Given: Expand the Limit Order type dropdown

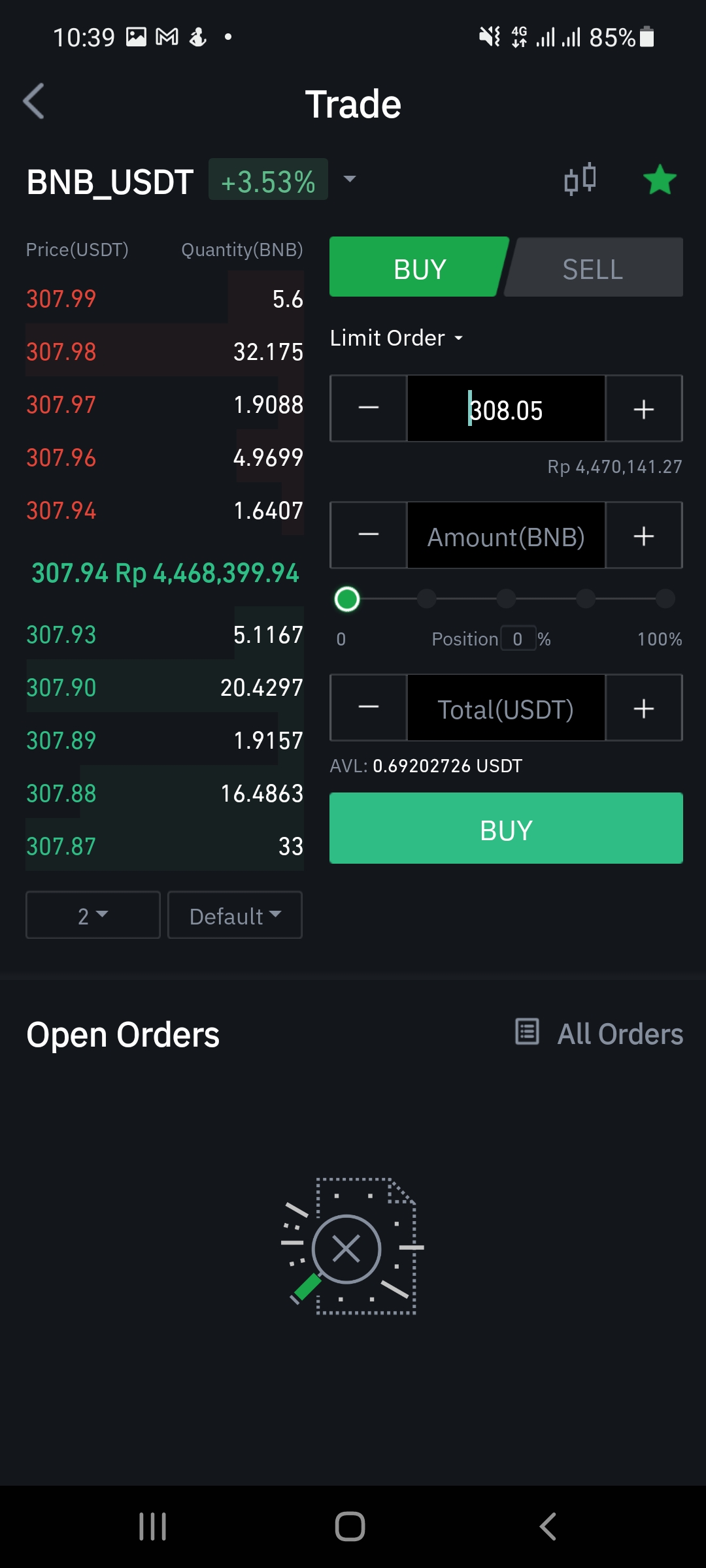Looking at the screenshot, I should [x=397, y=338].
